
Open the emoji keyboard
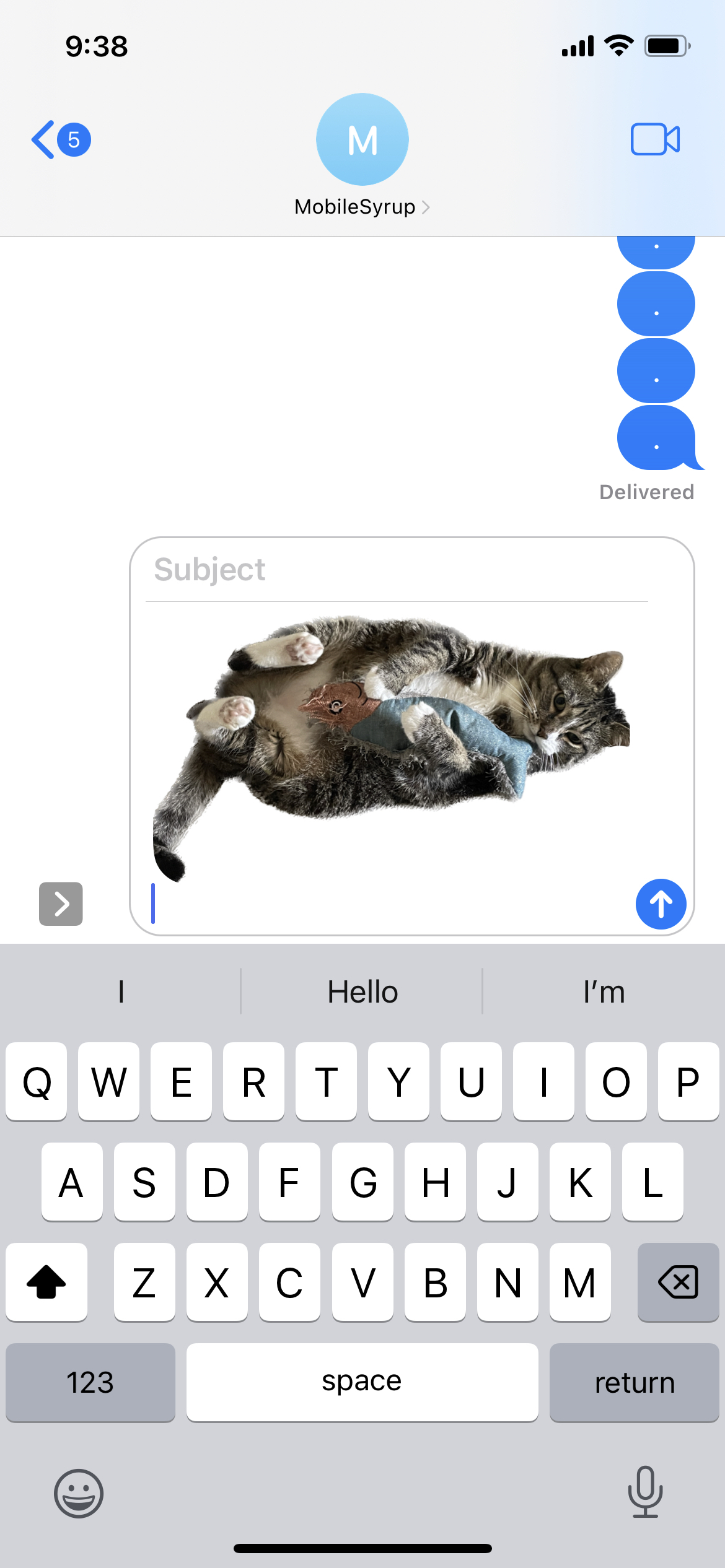coord(79,1493)
